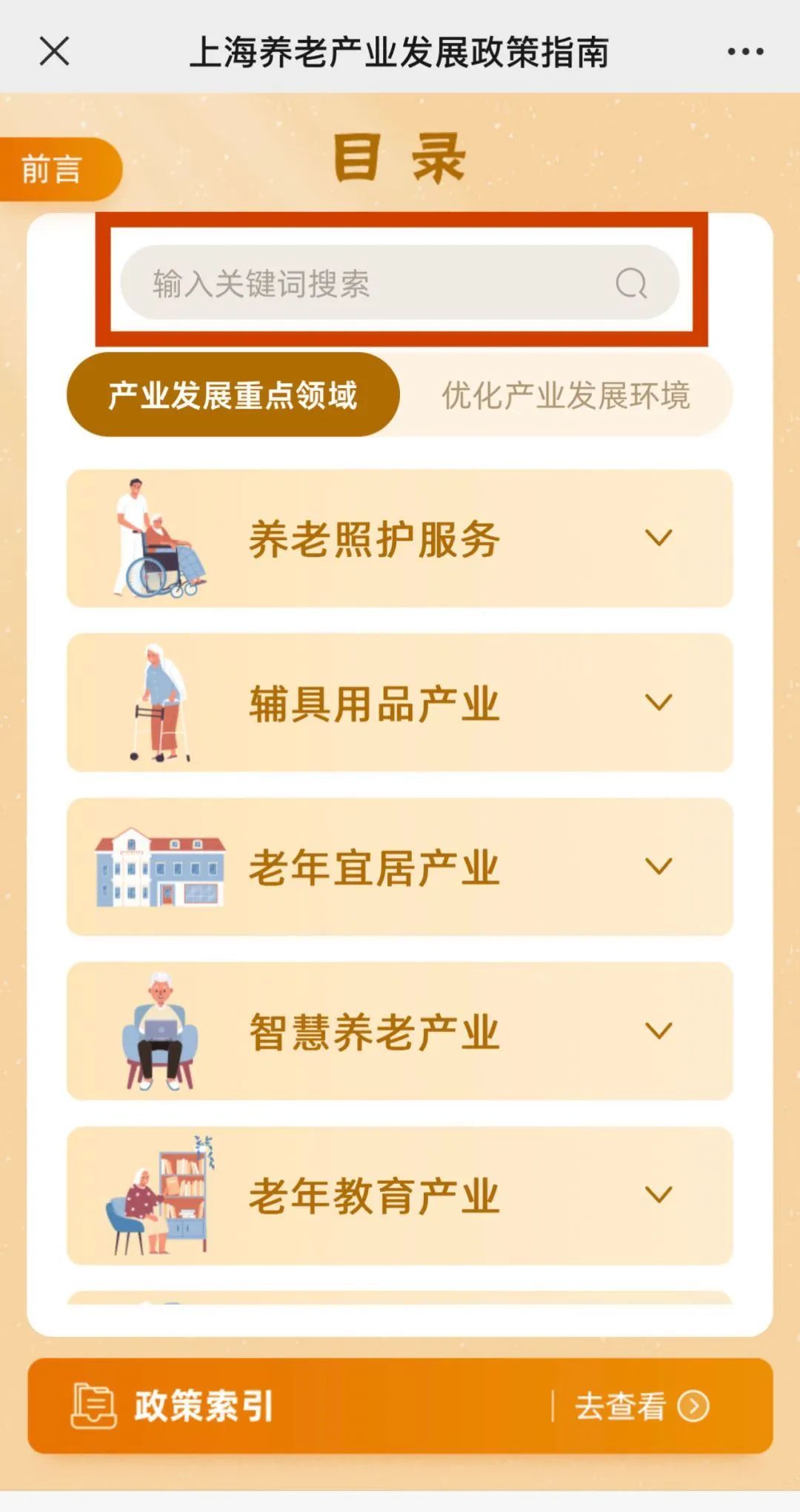
Task: Select the 产业发展重点领域 tab
Action: [x=233, y=395]
